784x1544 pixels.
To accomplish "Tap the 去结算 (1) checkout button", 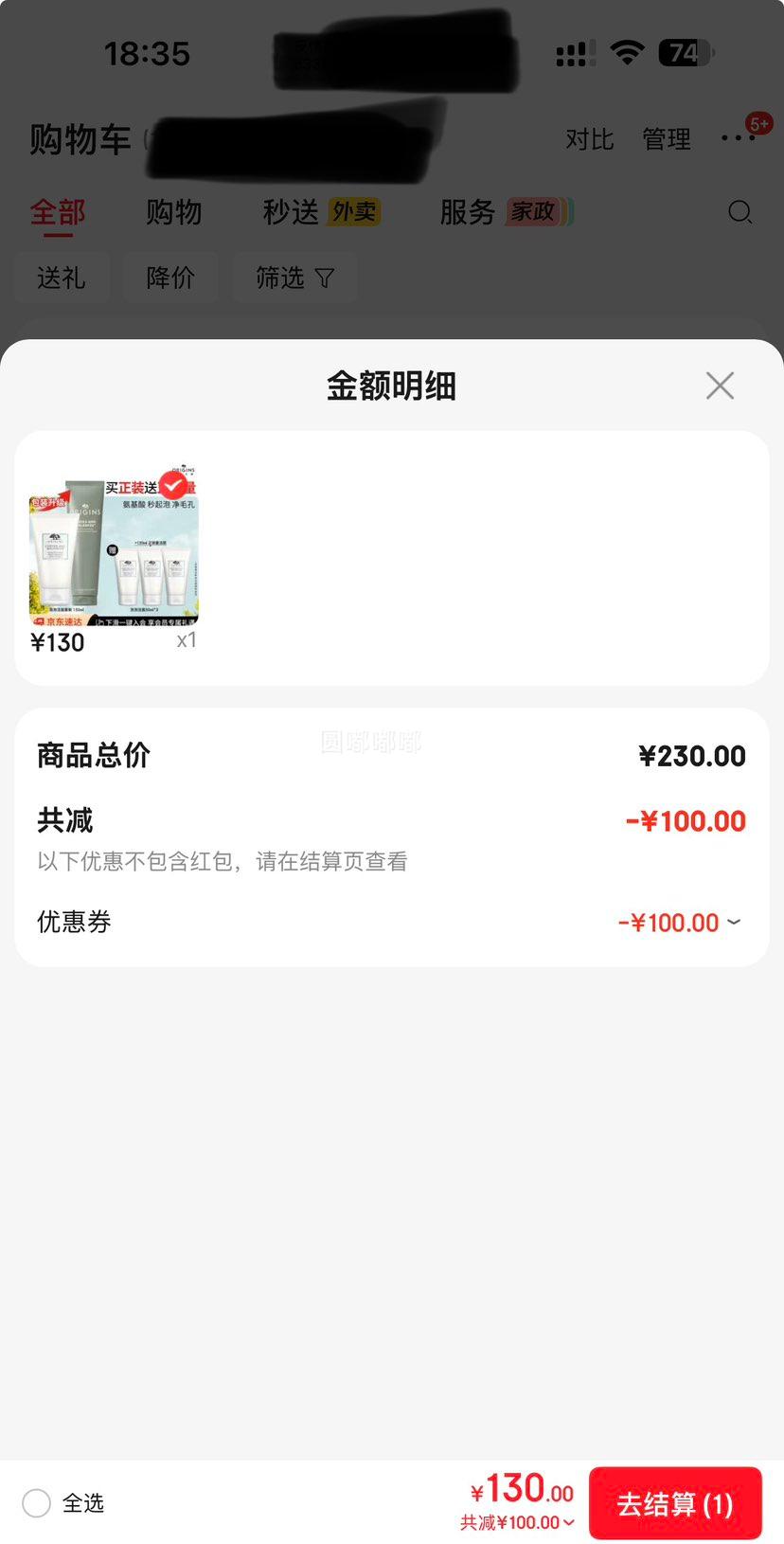I will coord(674,1503).
